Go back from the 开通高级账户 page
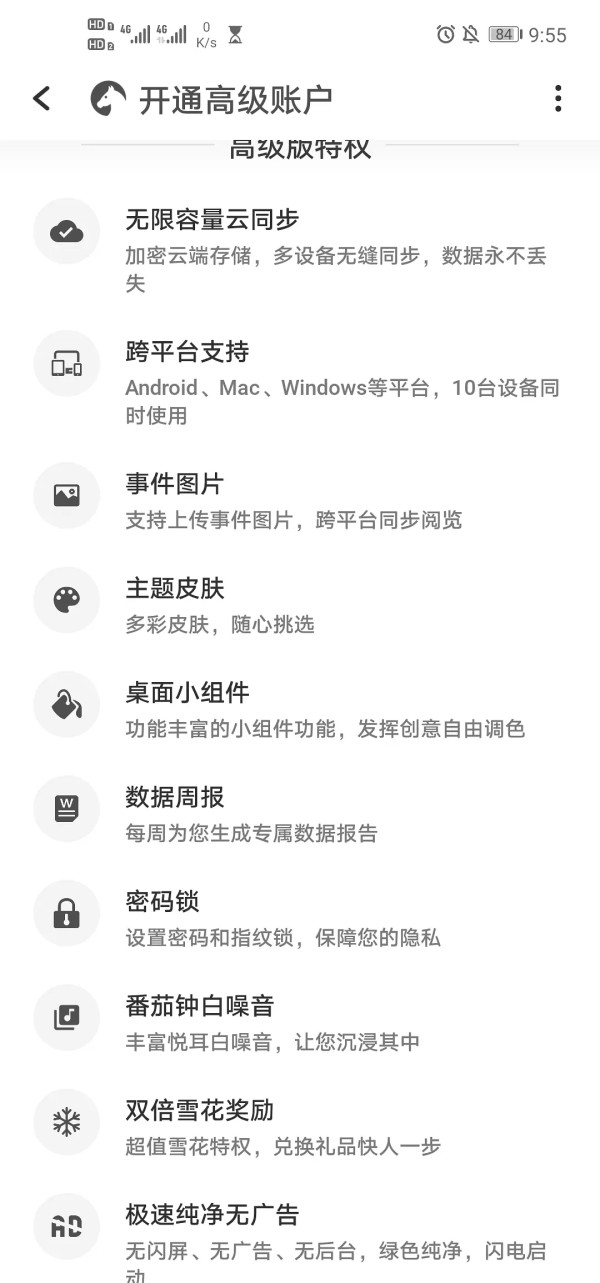 [x=41, y=98]
